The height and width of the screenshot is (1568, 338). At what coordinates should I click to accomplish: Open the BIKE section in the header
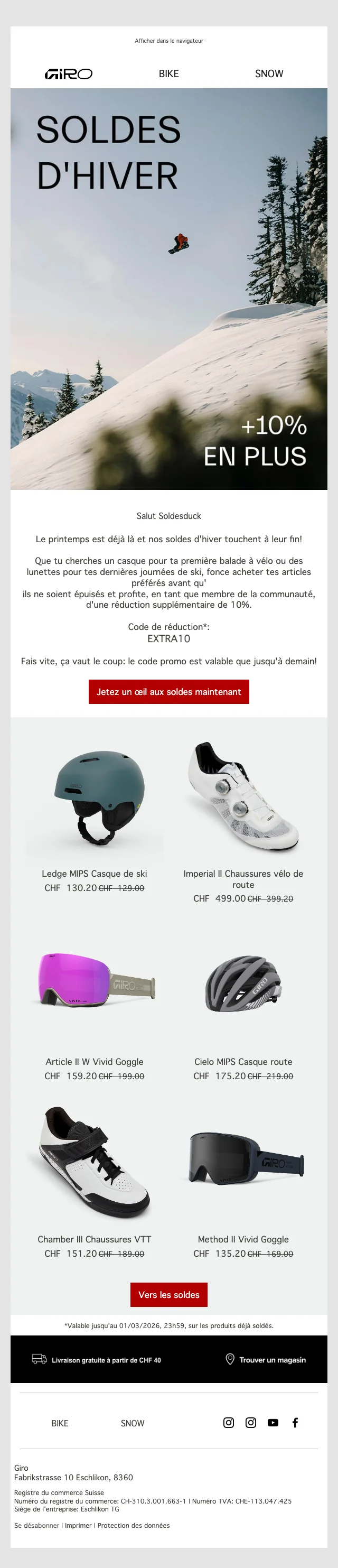169,73
